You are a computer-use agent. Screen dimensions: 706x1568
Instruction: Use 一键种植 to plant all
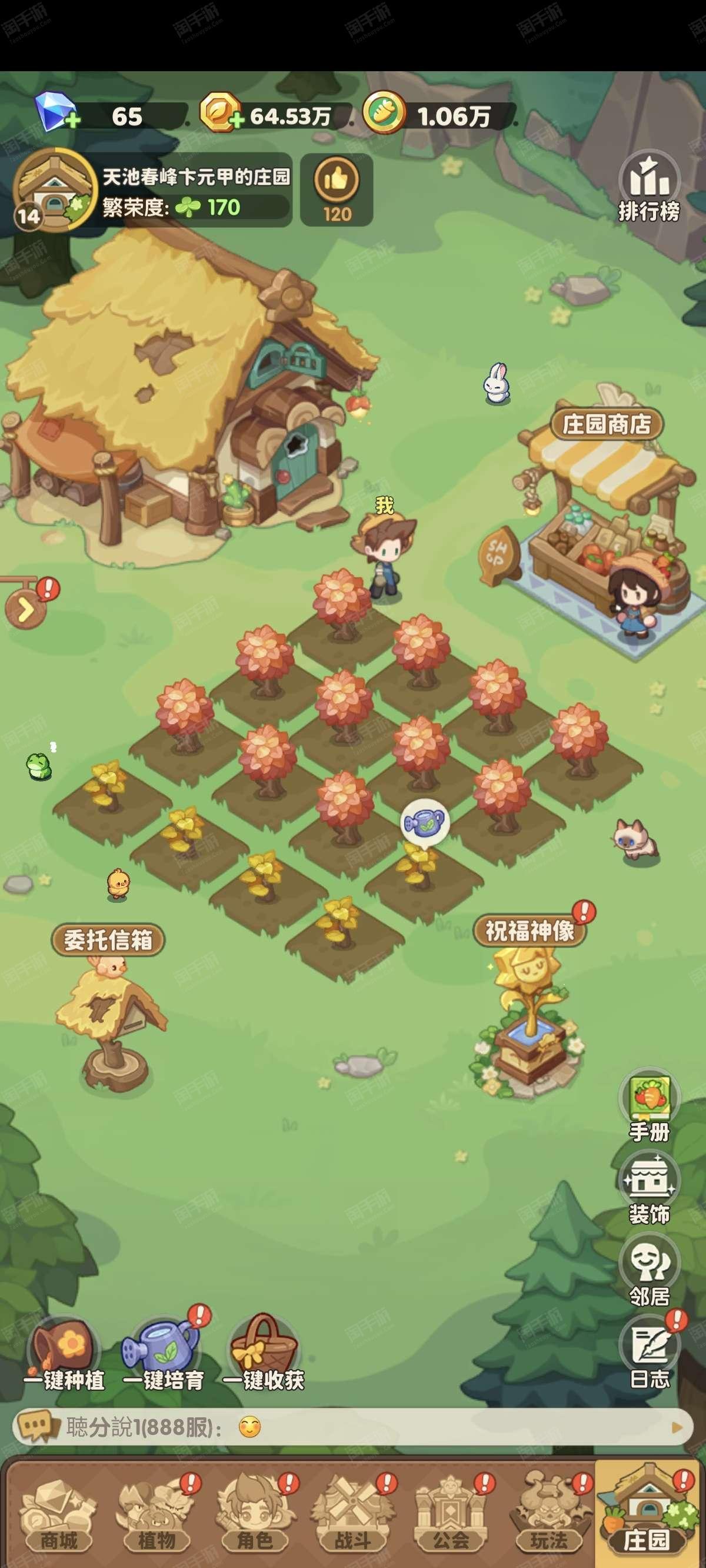[65, 1354]
